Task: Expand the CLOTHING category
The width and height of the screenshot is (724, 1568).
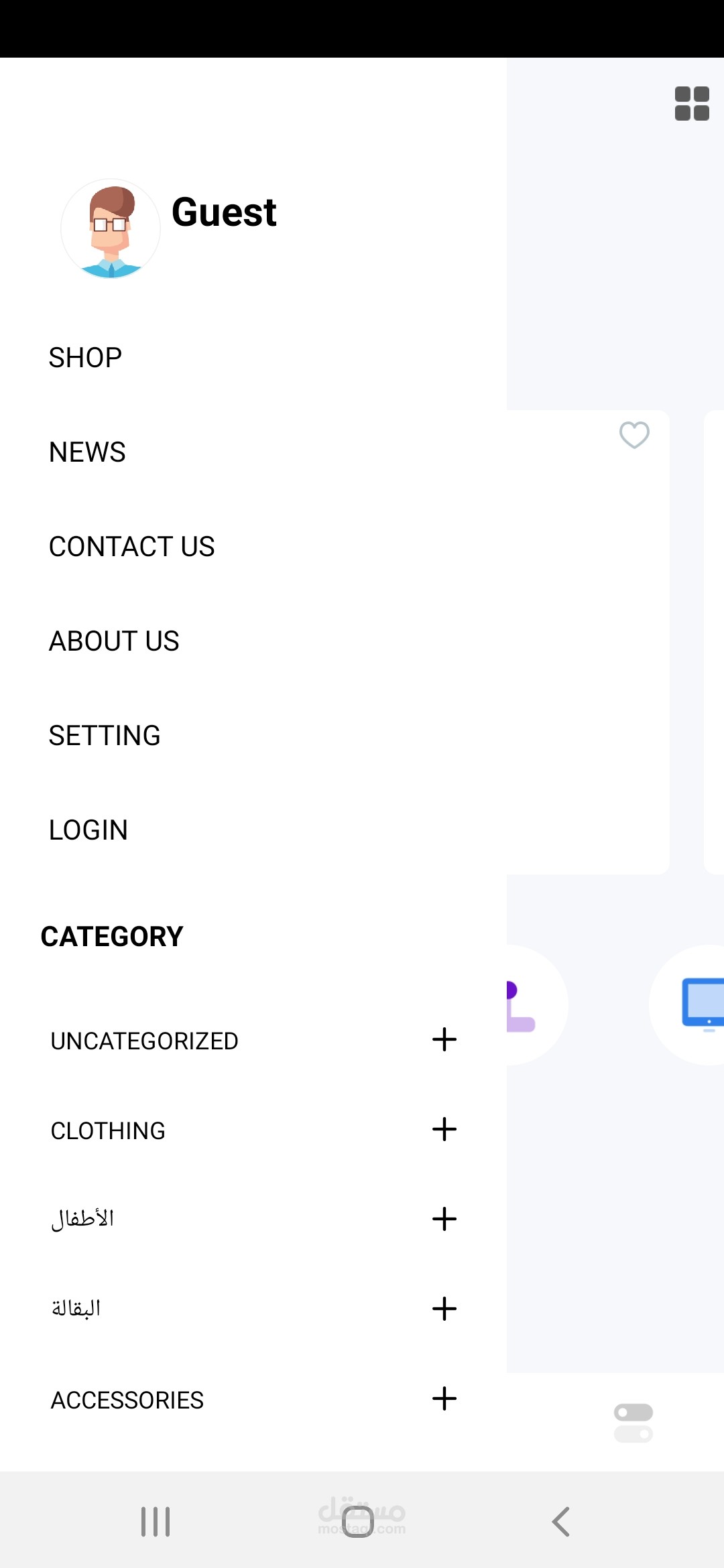Action: (444, 1129)
